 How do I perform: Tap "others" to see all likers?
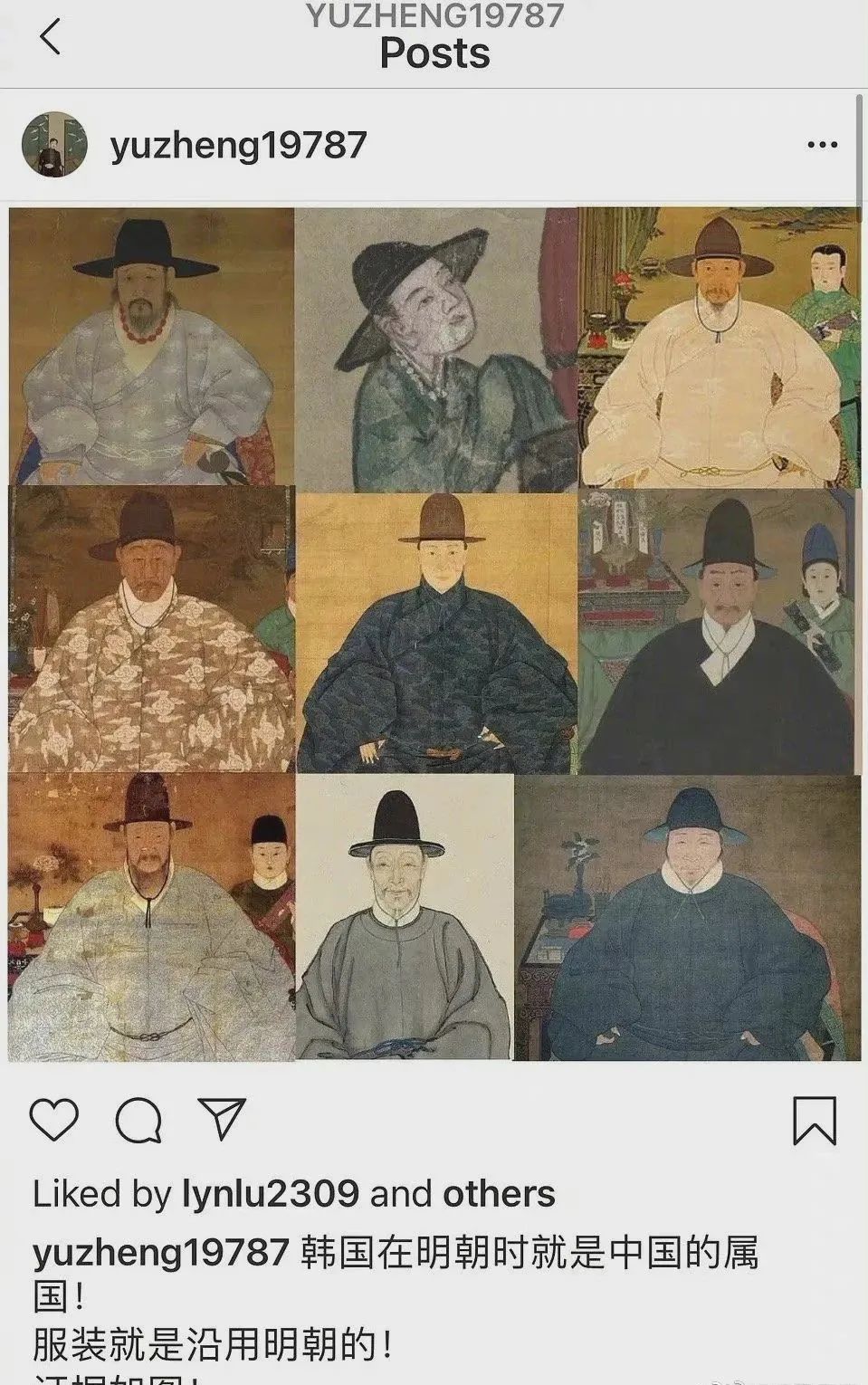tap(496, 1193)
